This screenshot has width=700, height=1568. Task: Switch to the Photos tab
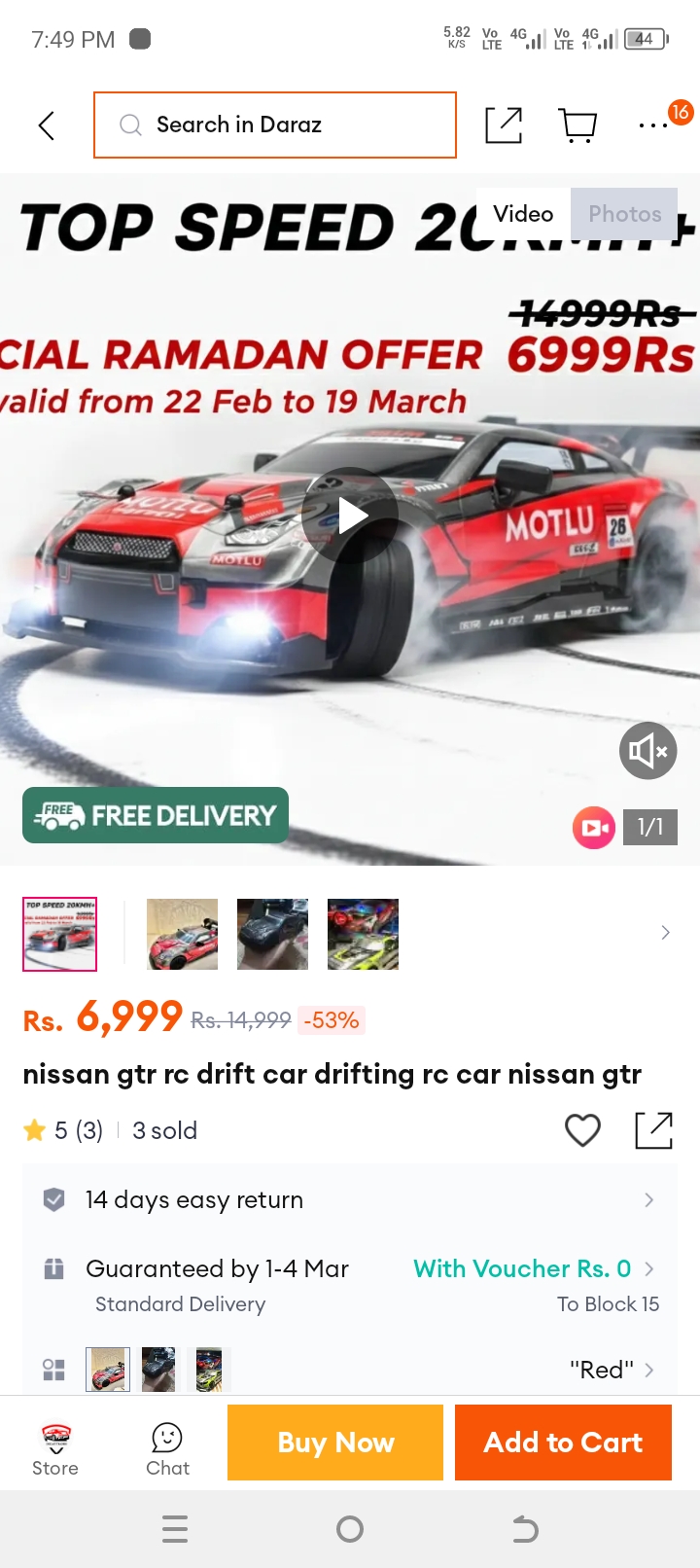point(624,214)
